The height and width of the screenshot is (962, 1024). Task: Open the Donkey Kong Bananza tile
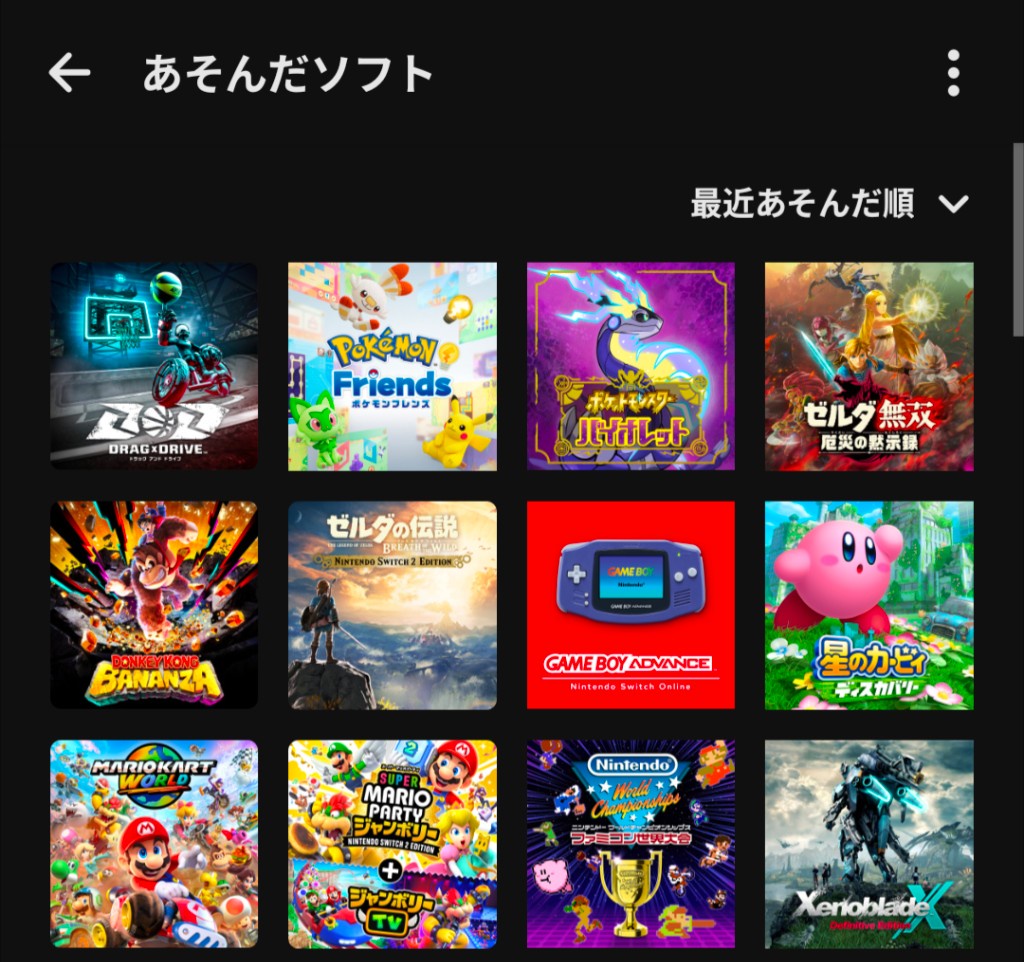[154, 605]
